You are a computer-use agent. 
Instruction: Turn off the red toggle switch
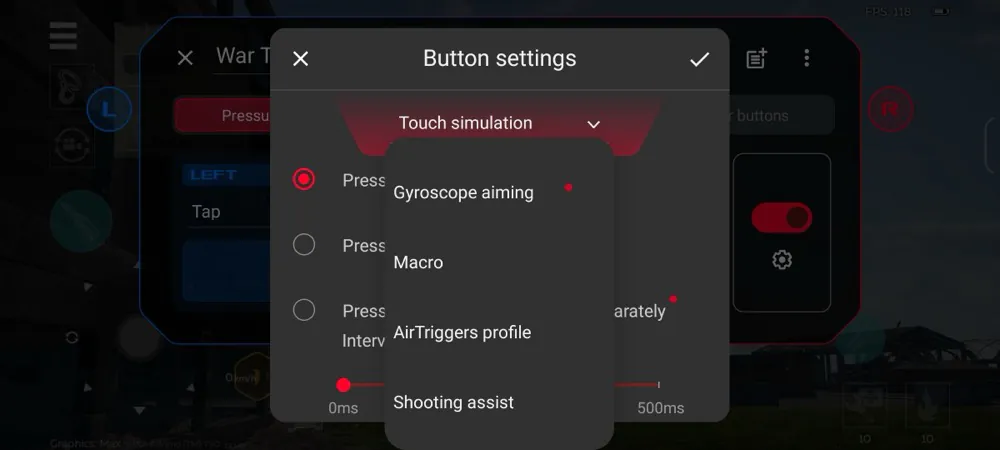click(x=782, y=217)
